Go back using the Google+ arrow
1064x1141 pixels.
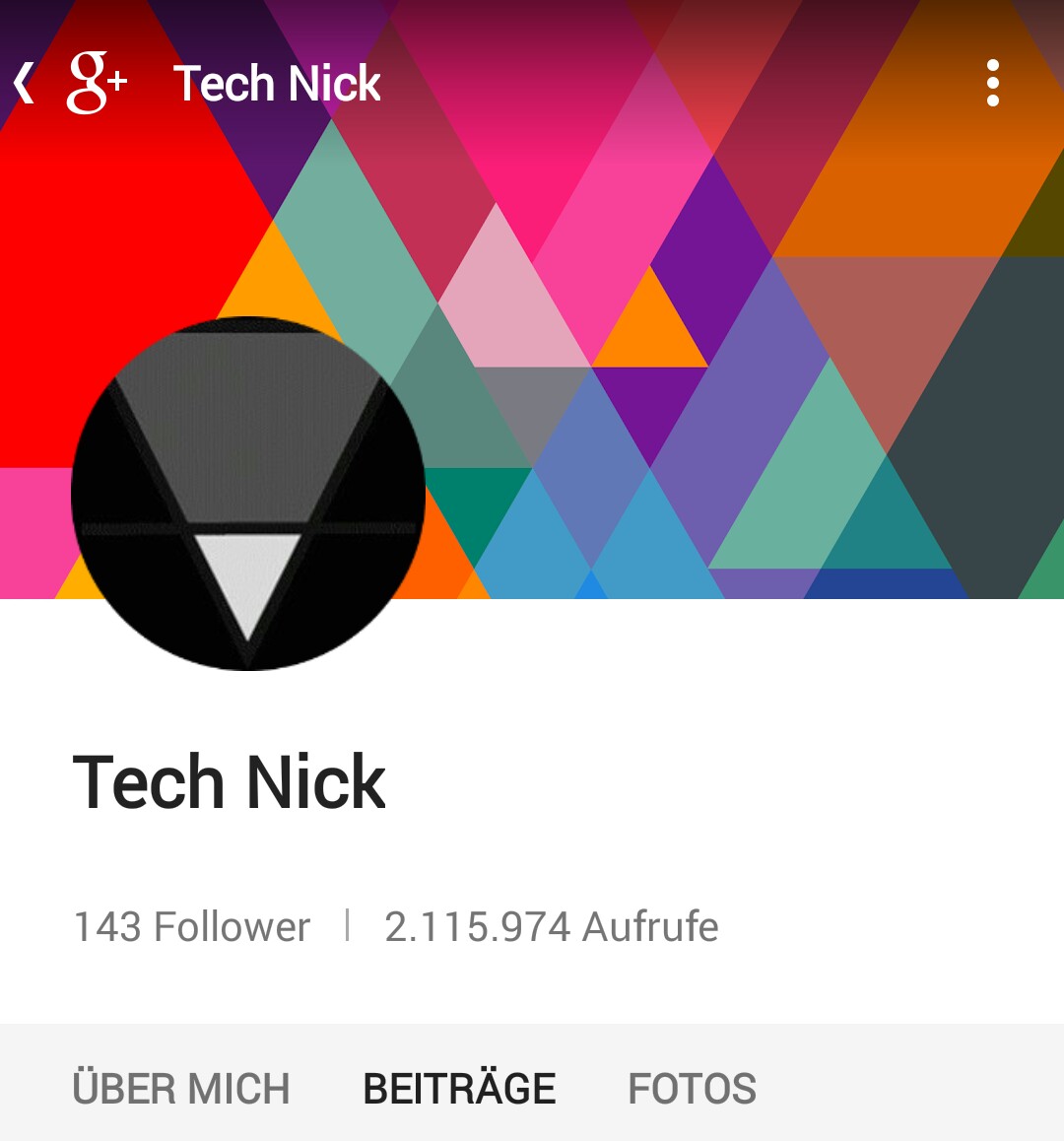point(26,84)
